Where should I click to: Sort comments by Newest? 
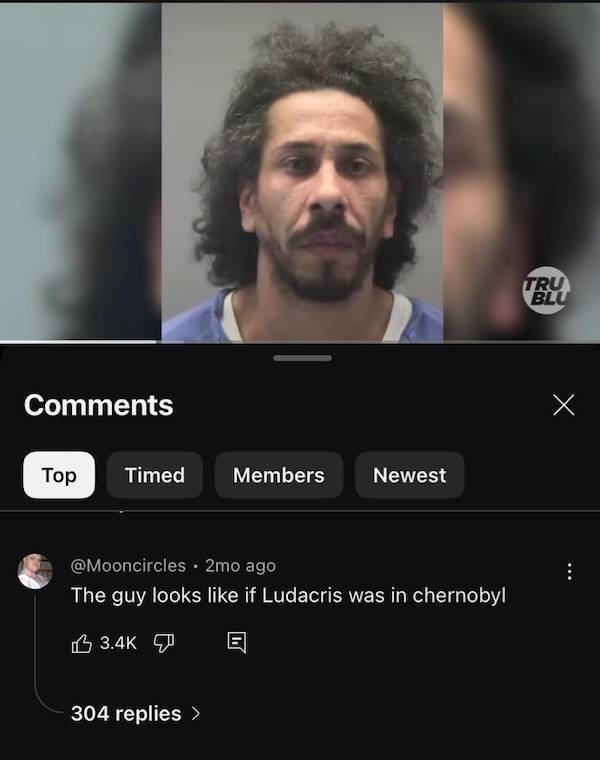(409, 475)
